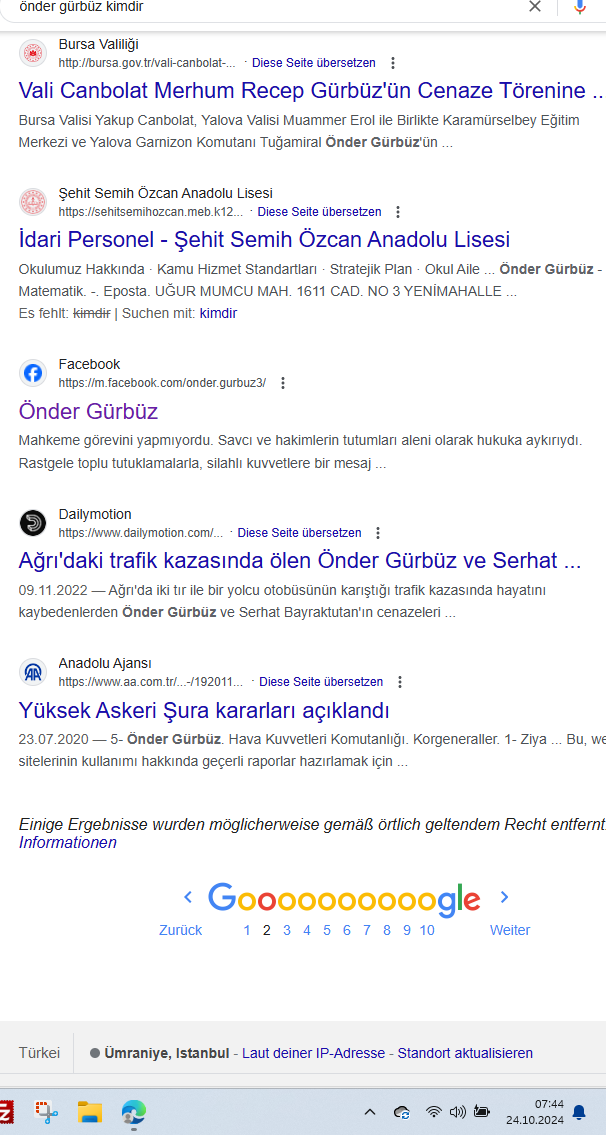Open Laut deiner IP-Adresse link
Viewport: 606px width, 1135px height.
coord(313,1053)
